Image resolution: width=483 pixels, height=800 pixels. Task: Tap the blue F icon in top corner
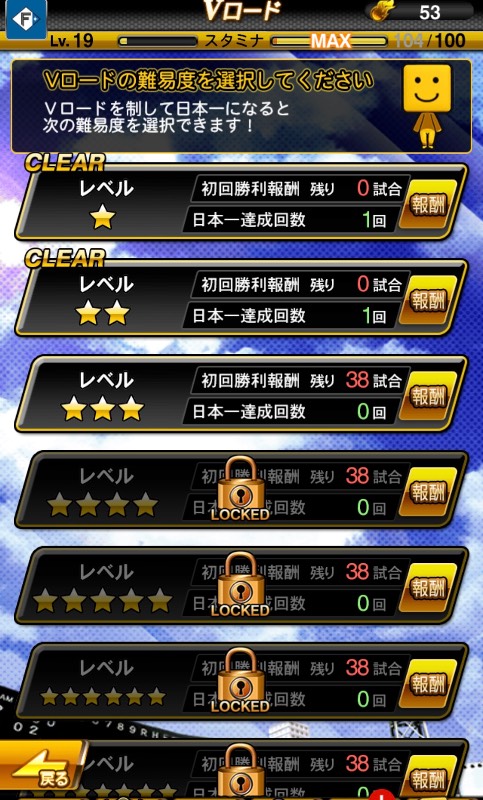(x=26, y=19)
